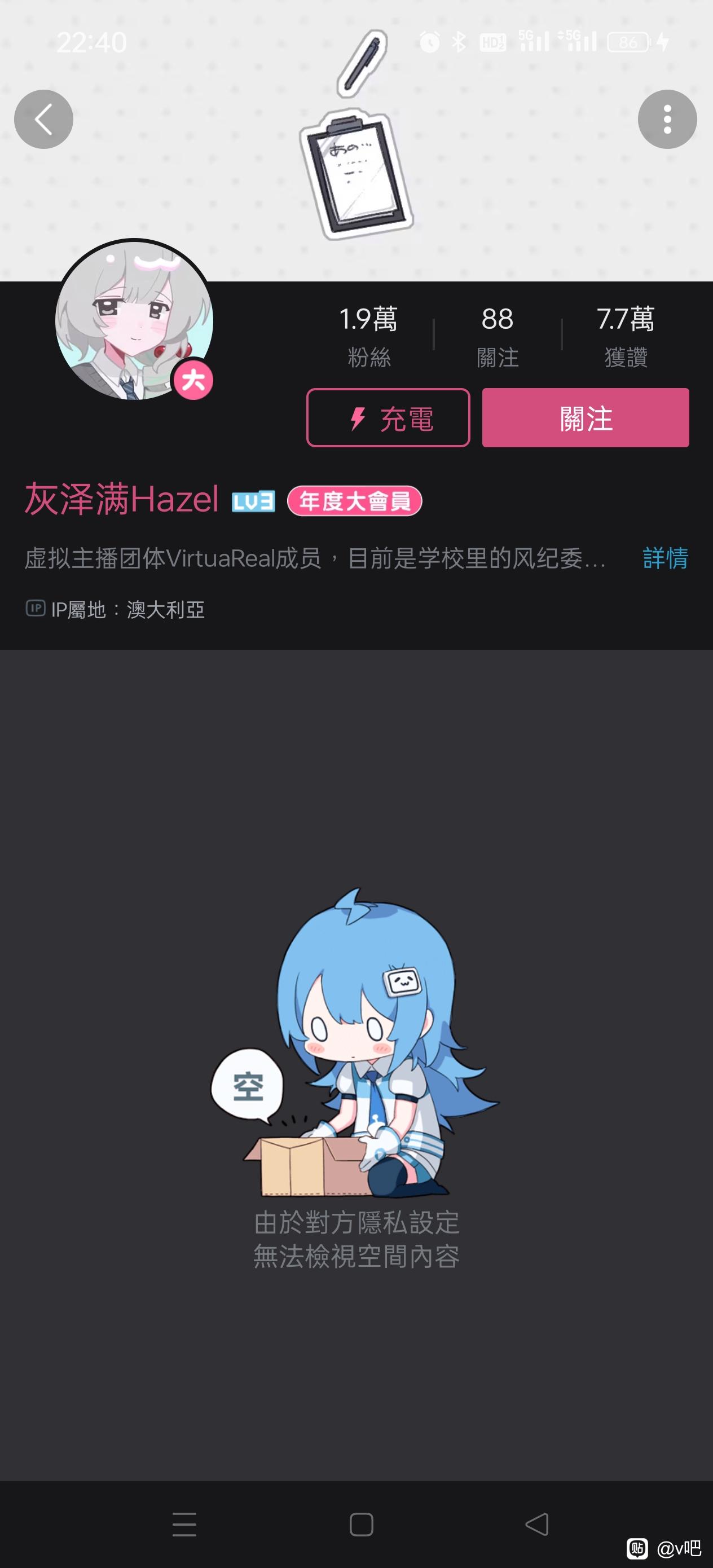This screenshot has width=713, height=1568.
Task: View the 88 關注 following list
Action: click(x=497, y=336)
